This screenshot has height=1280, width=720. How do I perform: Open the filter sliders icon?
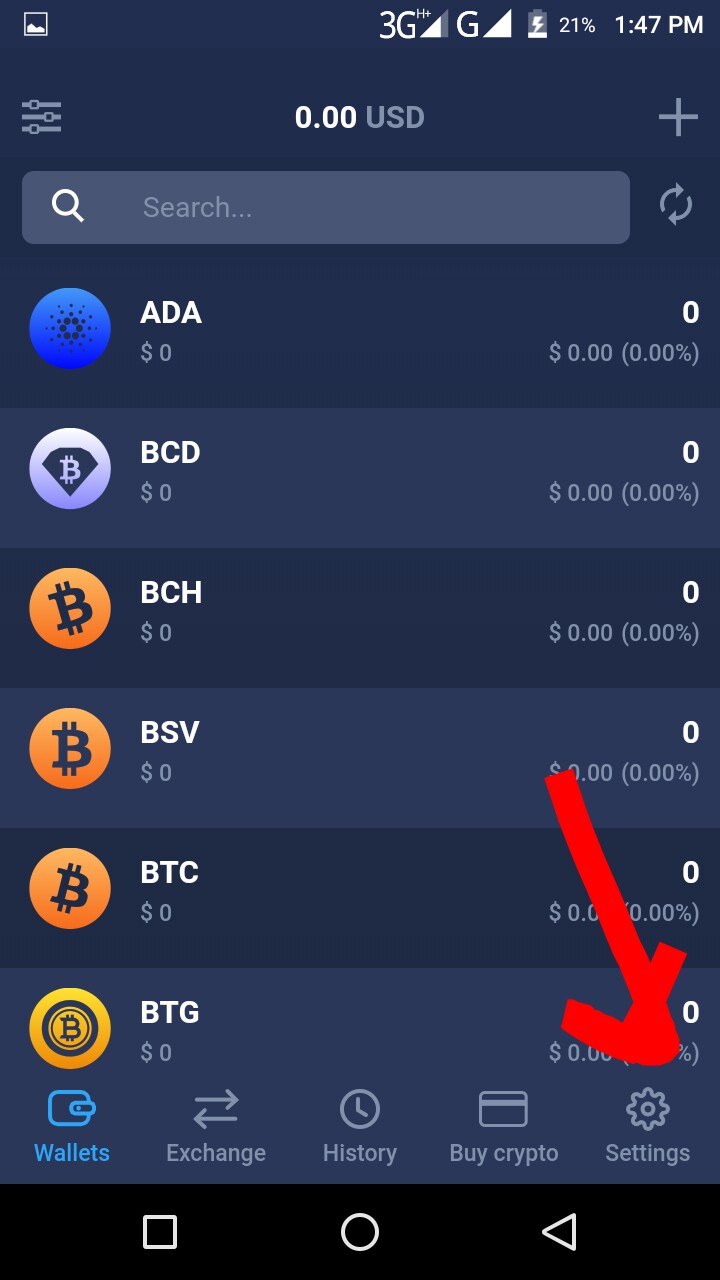point(42,117)
